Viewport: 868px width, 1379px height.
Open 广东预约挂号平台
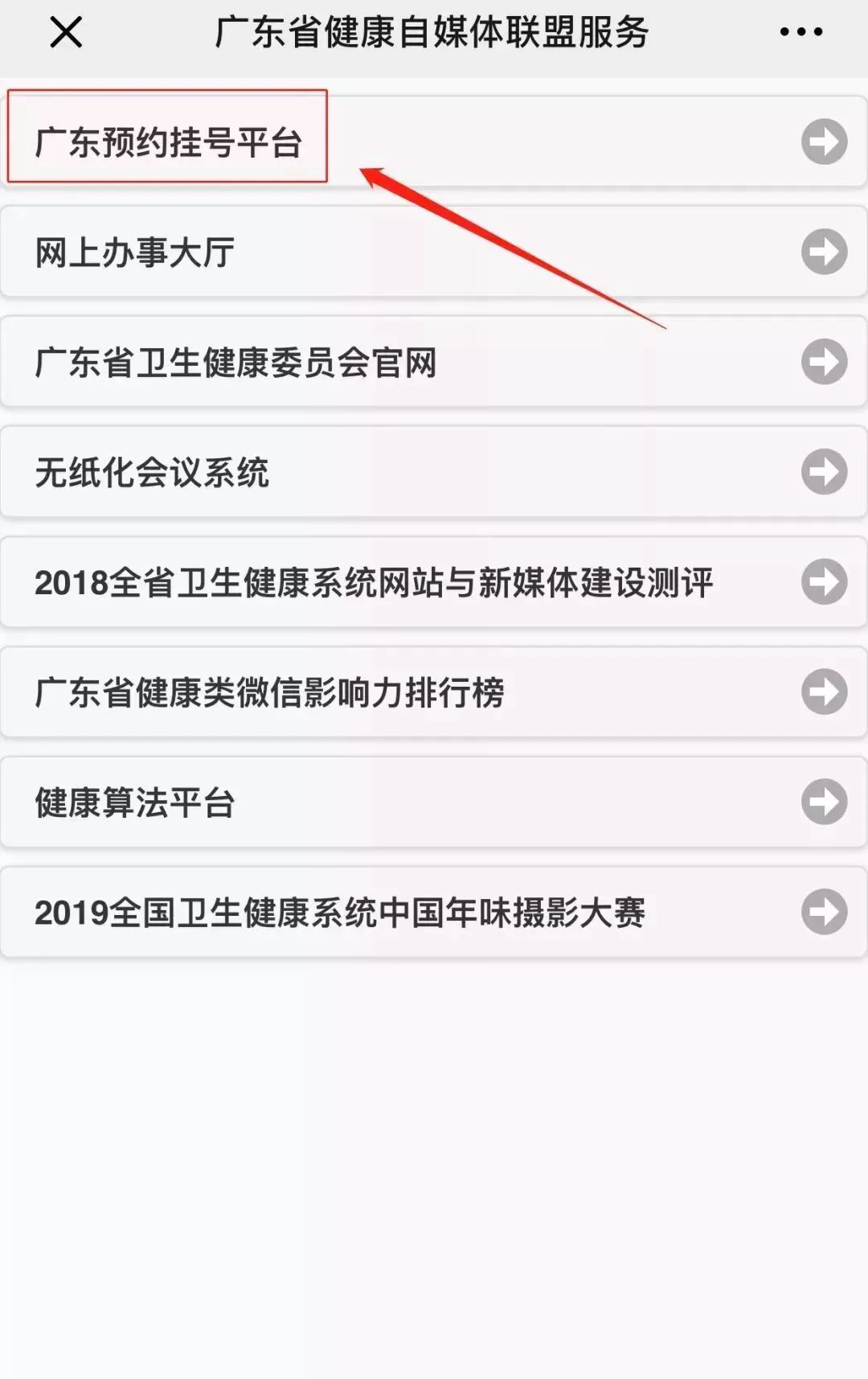pos(169,142)
